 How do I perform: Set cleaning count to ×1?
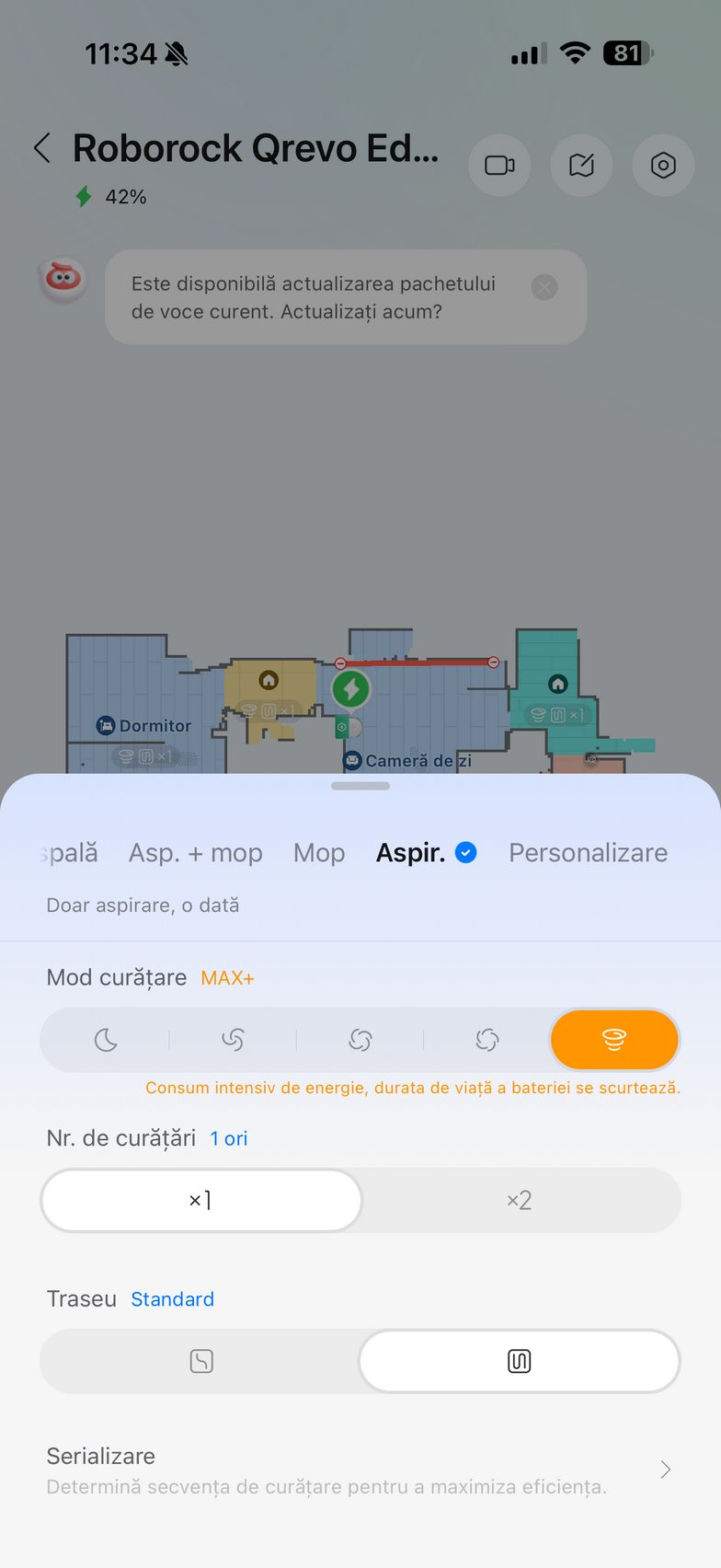(201, 1200)
